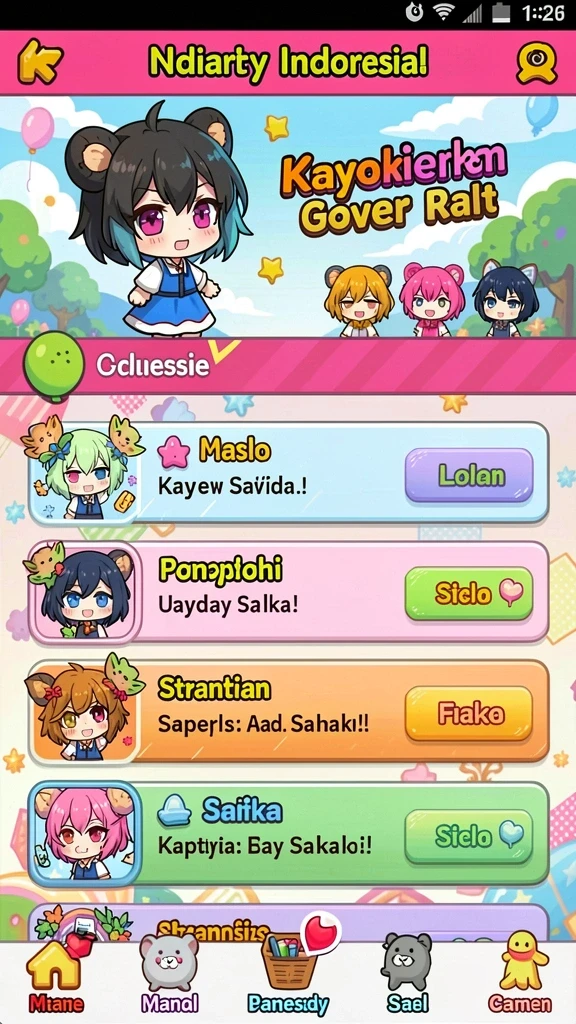The width and height of the screenshot is (576, 1024).
Task: Open the Maslo character card
Action: click(x=288, y=473)
